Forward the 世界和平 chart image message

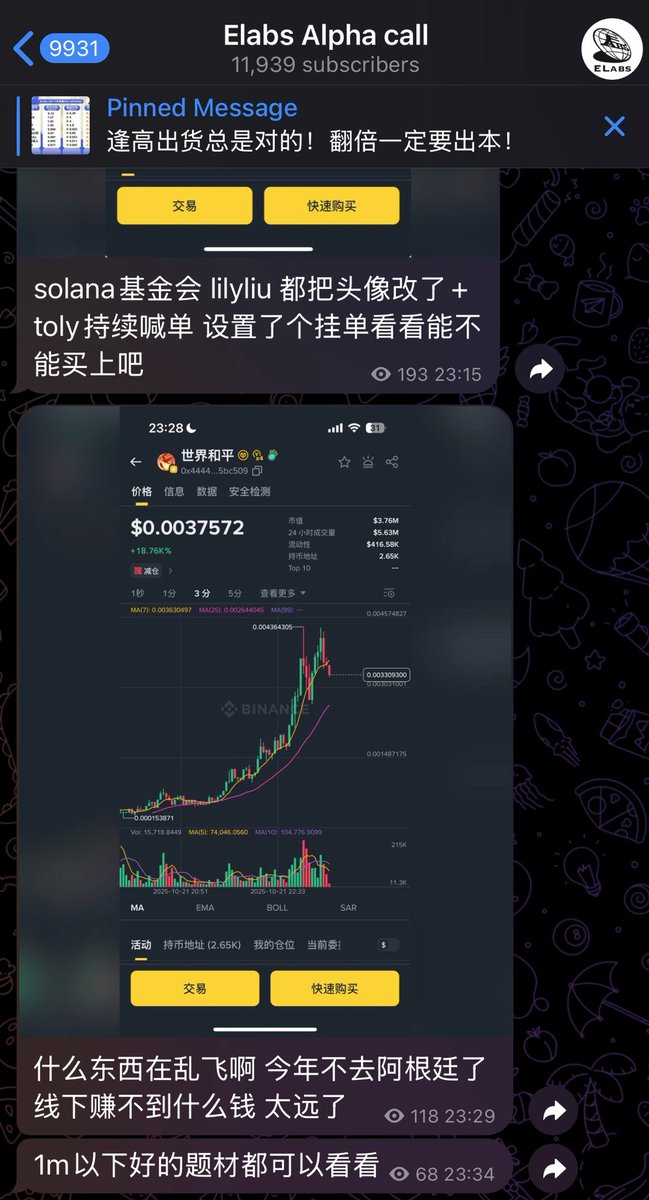pos(554,1110)
